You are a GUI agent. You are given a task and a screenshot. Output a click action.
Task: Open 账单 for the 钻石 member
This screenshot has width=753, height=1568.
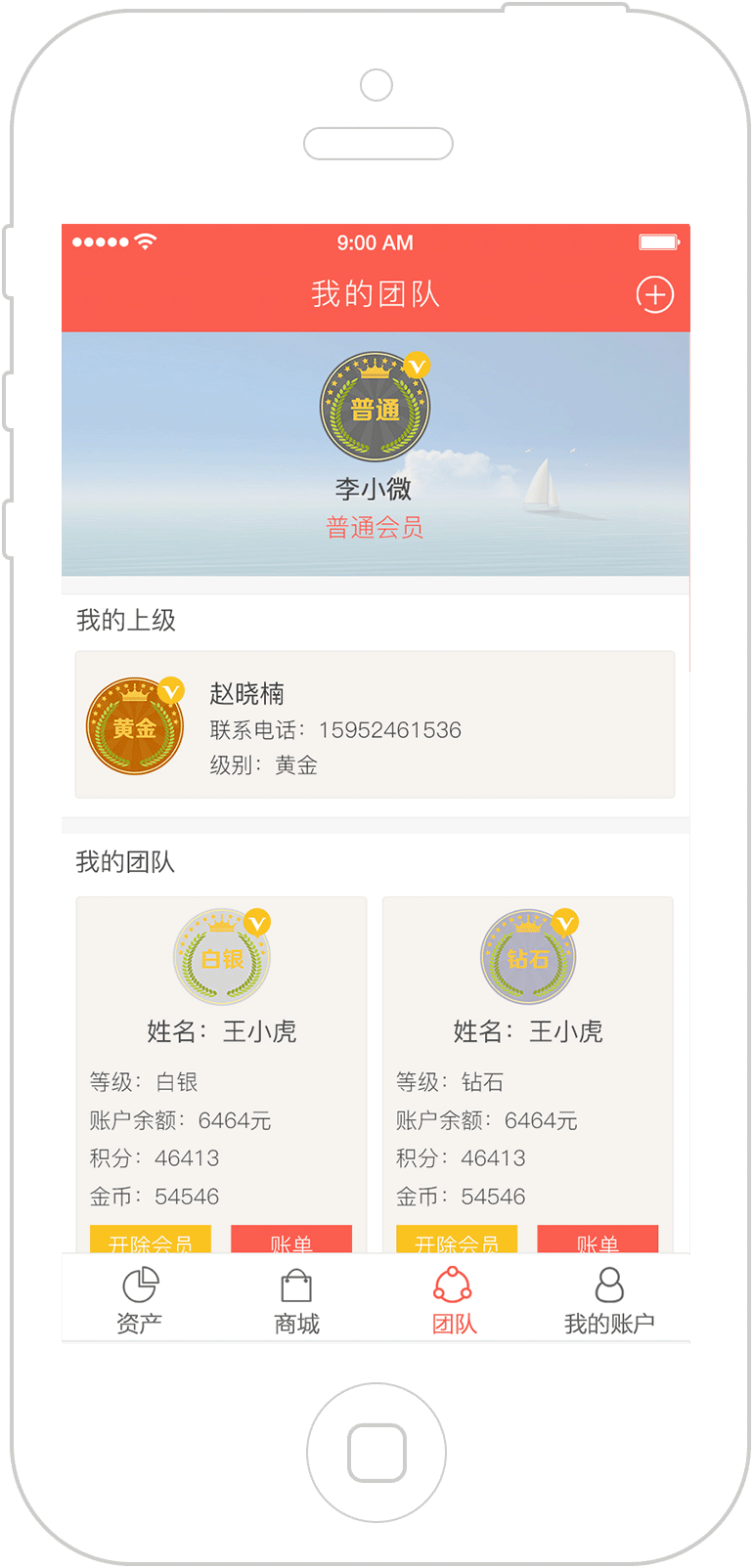coord(598,1241)
